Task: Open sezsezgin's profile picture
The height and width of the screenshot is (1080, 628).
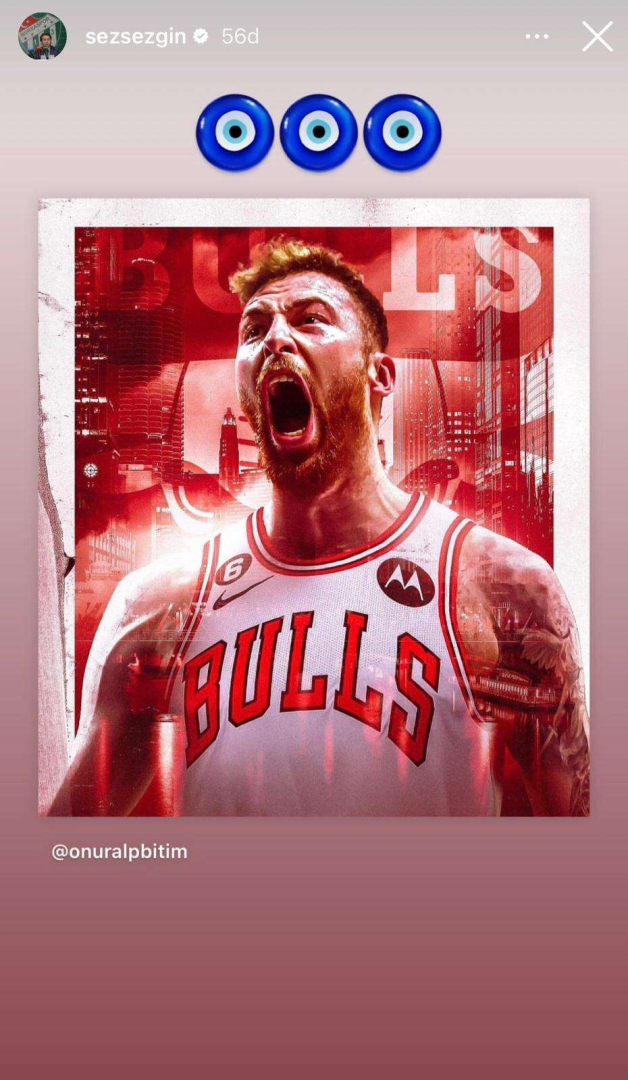Action: [42, 37]
